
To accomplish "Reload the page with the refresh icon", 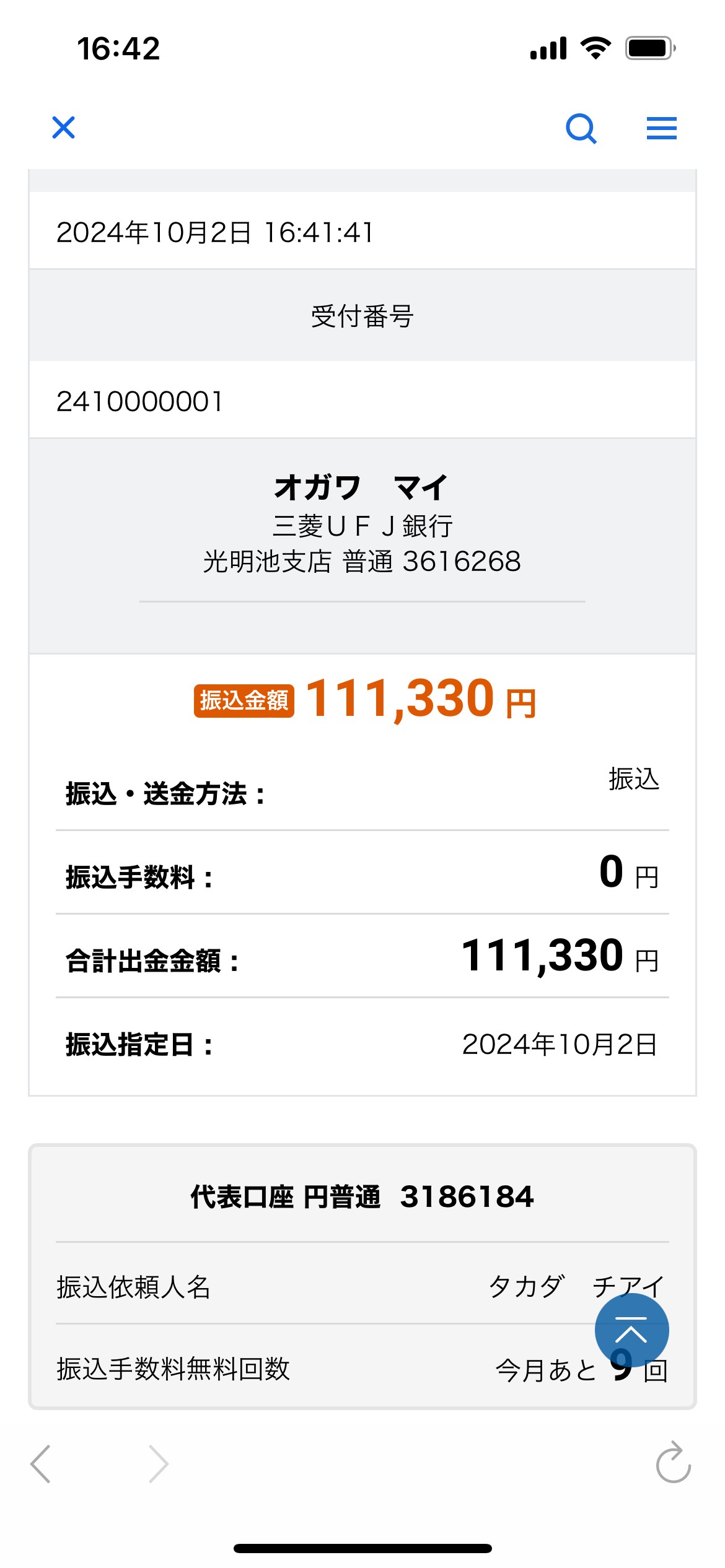I will (x=674, y=1463).
